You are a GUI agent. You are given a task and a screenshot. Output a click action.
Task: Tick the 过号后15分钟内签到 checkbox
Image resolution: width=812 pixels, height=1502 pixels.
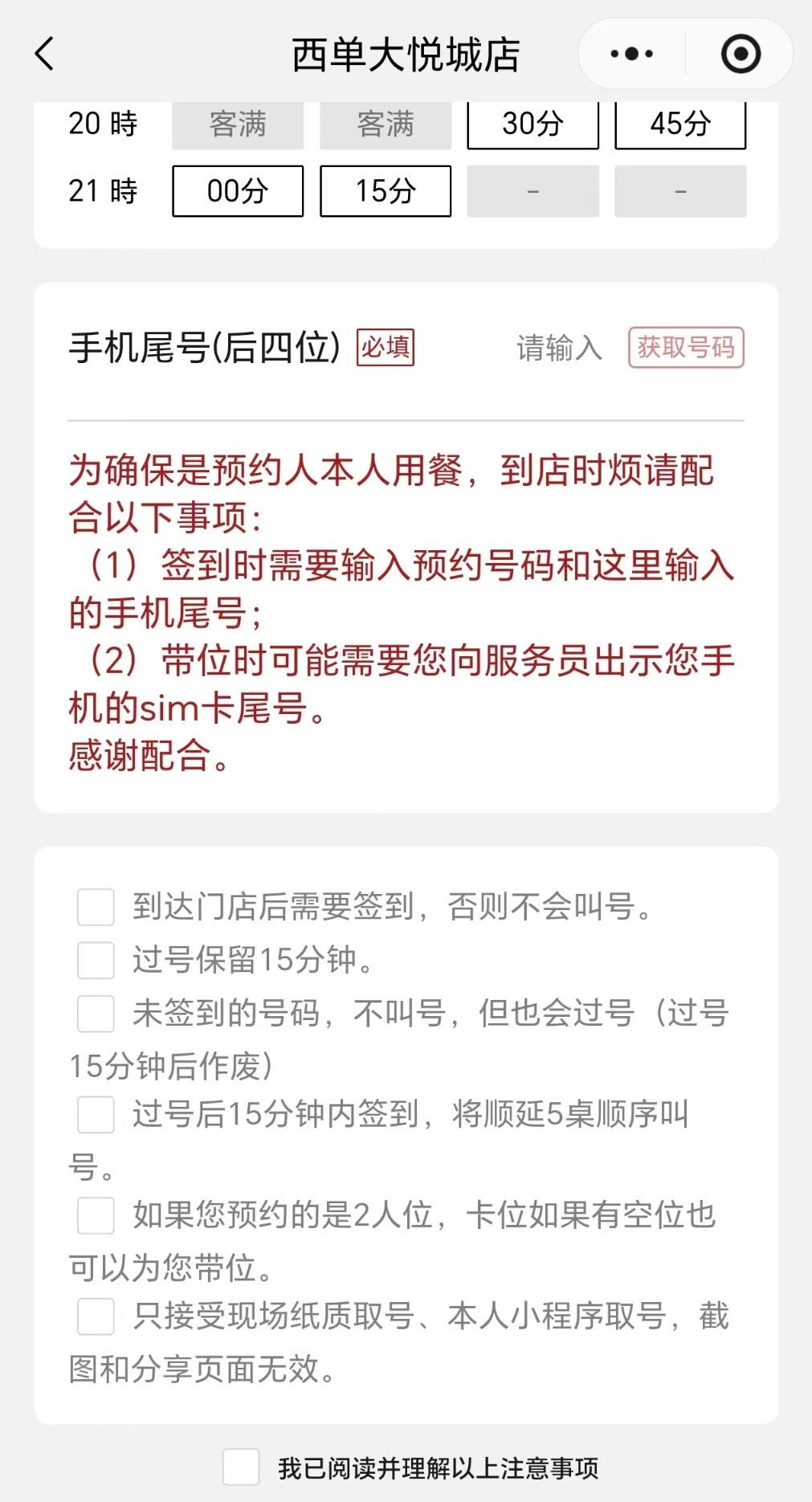(x=96, y=1115)
